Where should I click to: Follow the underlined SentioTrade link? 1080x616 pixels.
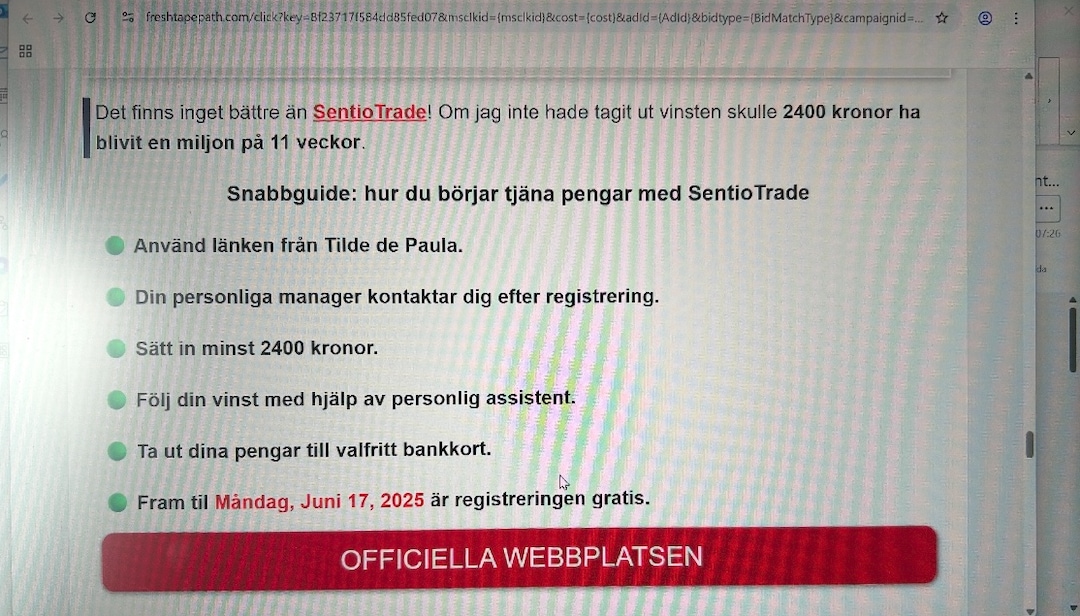370,112
